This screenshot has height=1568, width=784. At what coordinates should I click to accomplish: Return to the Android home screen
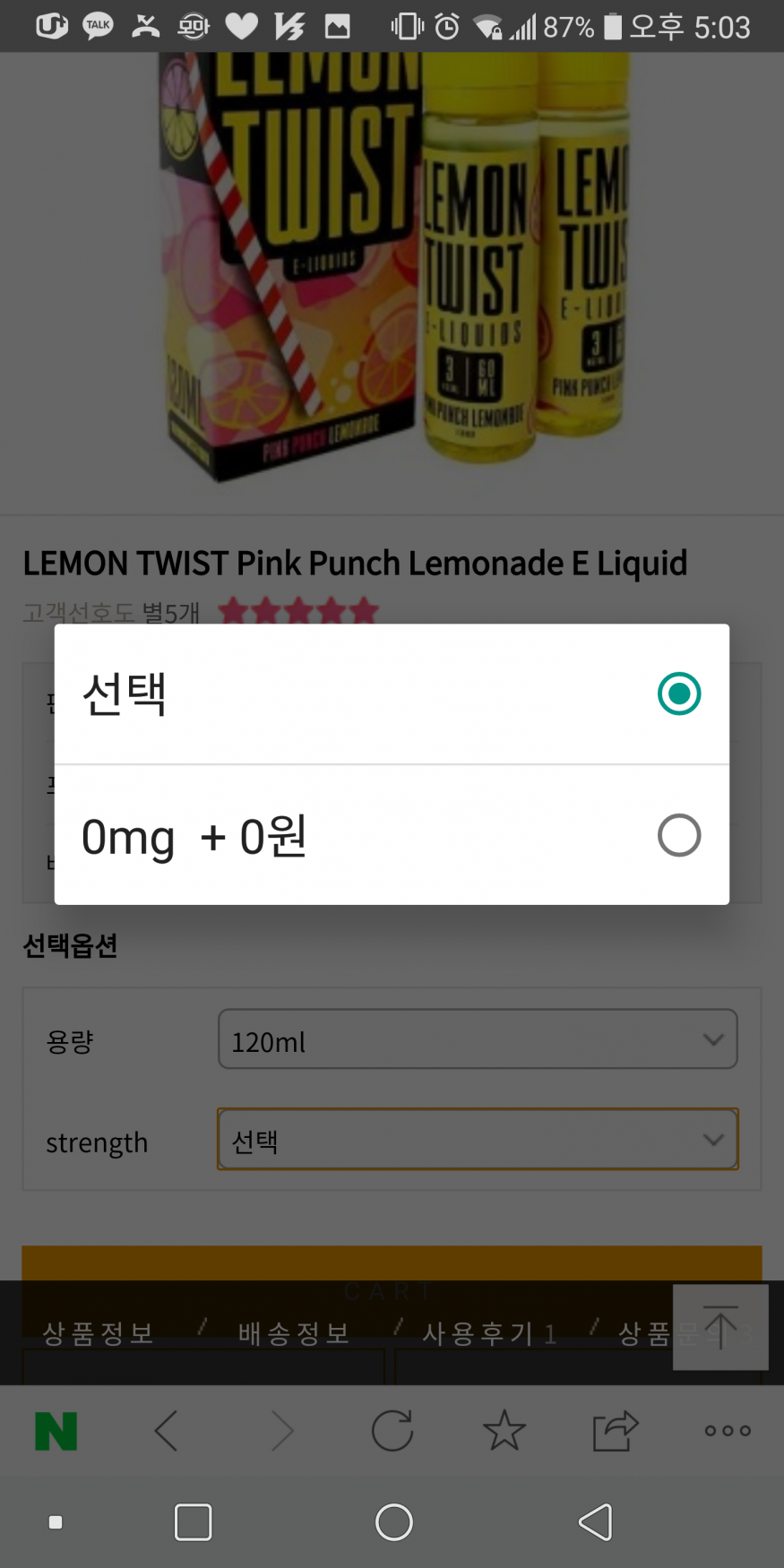[393, 1522]
